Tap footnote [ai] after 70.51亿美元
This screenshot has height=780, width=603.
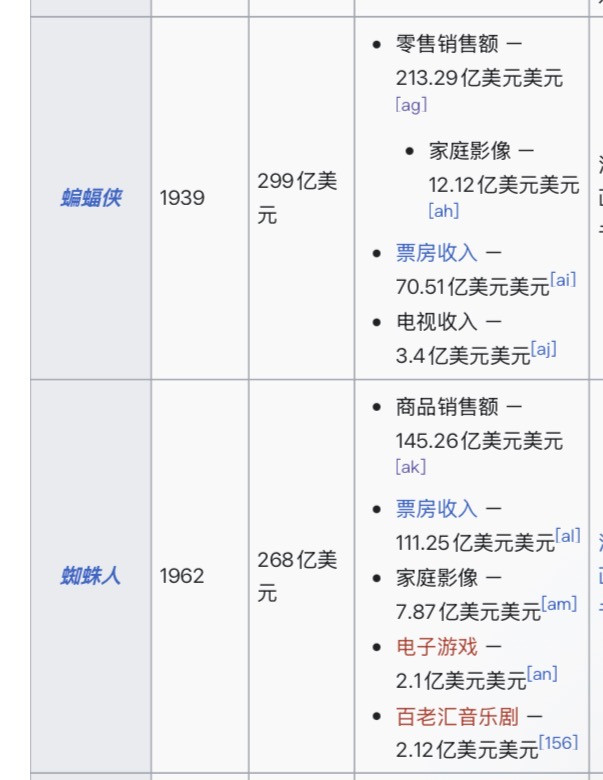point(563,280)
